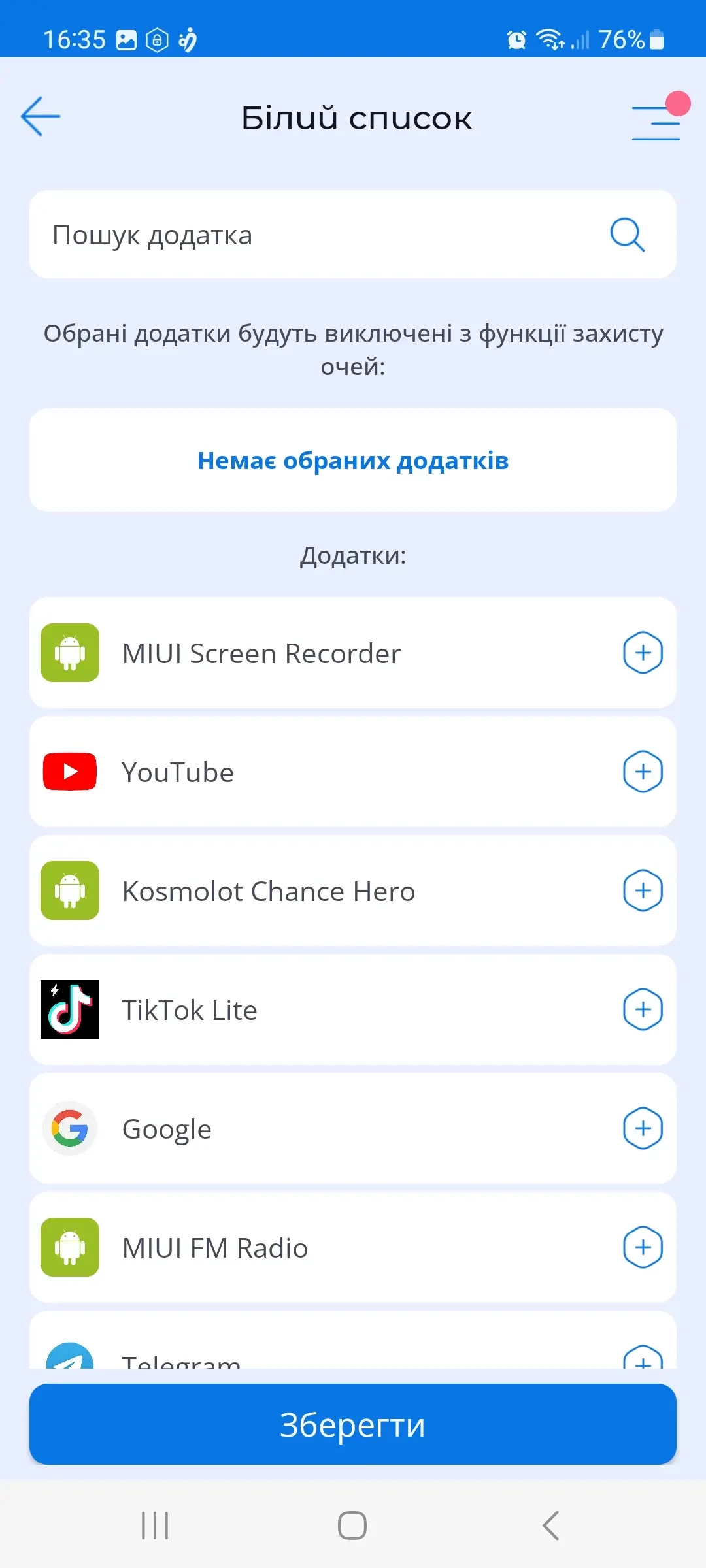Image resolution: width=706 pixels, height=1568 pixels.
Task: Tap the Зберегти save button
Action: 353,1424
